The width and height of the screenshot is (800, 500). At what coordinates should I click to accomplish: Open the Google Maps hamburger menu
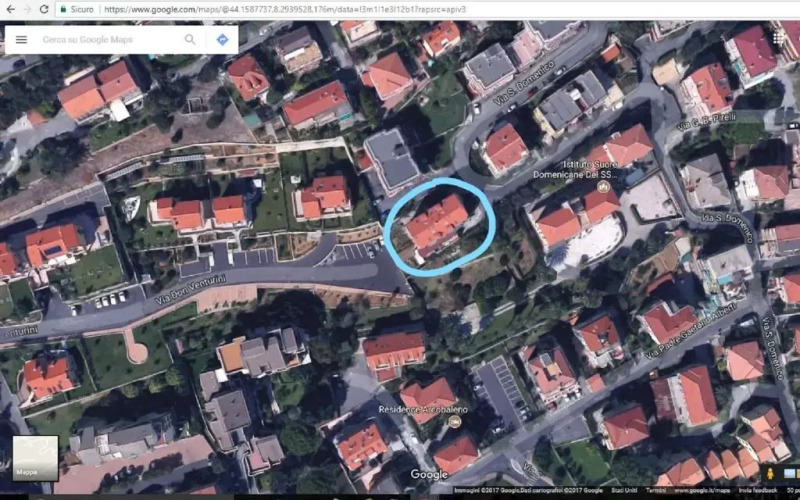pos(21,39)
